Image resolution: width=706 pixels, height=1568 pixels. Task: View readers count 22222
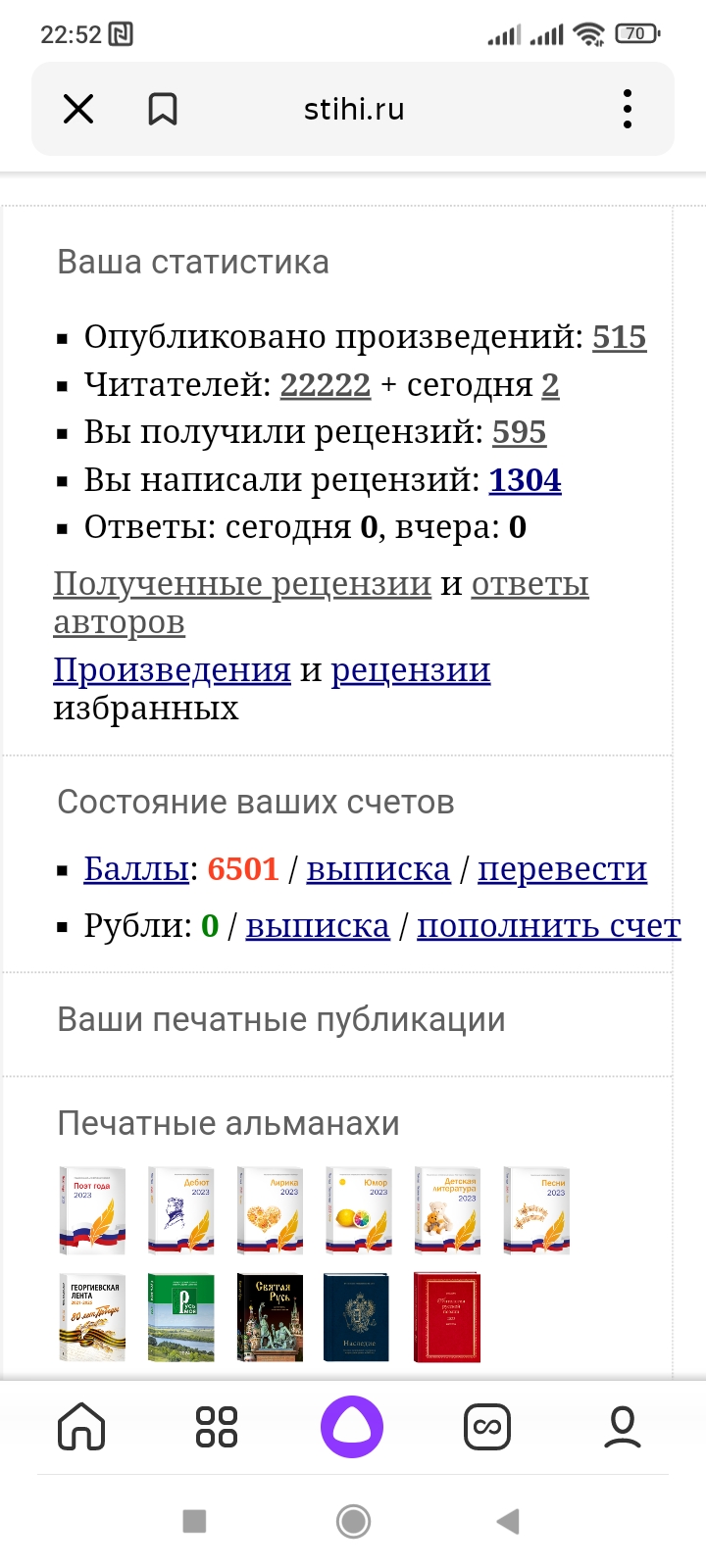[x=326, y=385]
